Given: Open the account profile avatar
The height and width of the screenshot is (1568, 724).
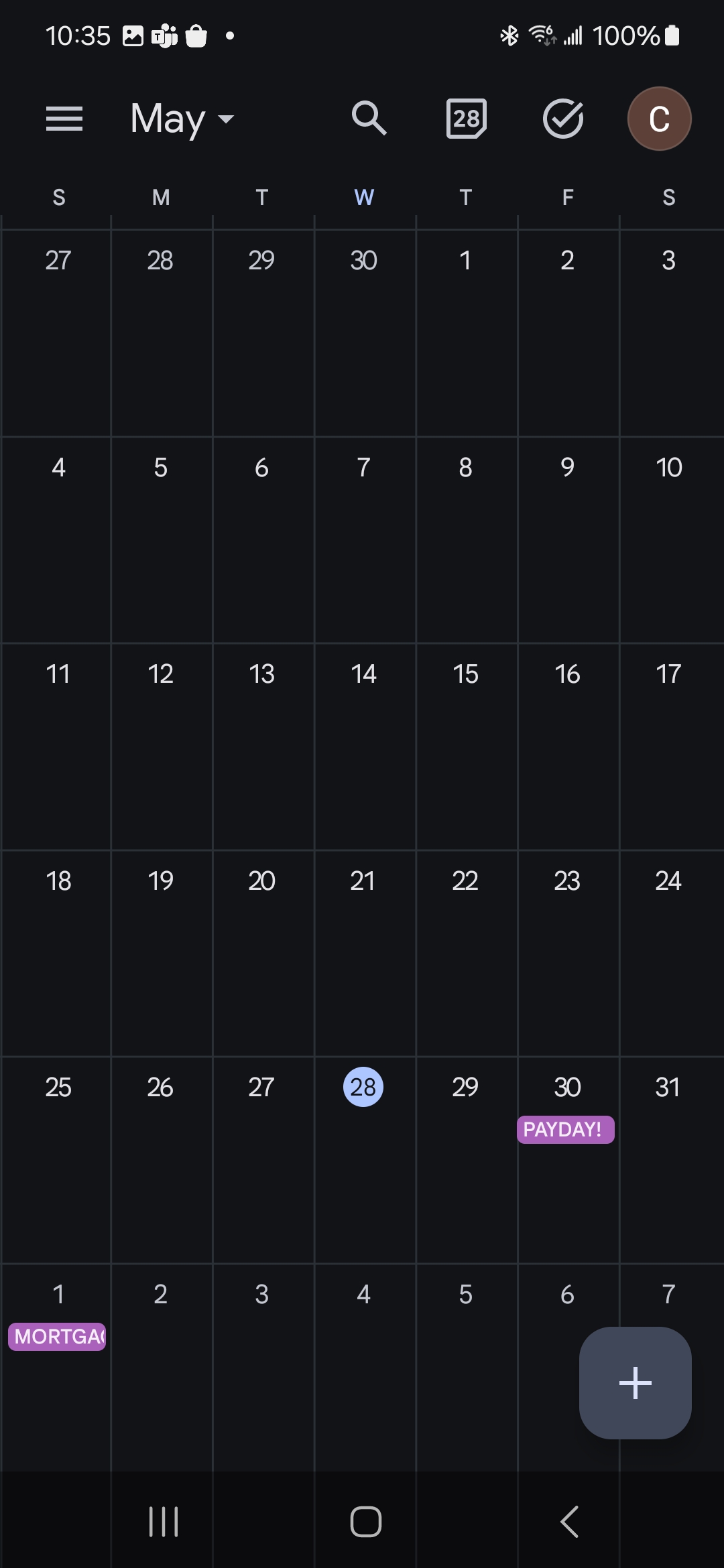Looking at the screenshot, I should point(659,119).
